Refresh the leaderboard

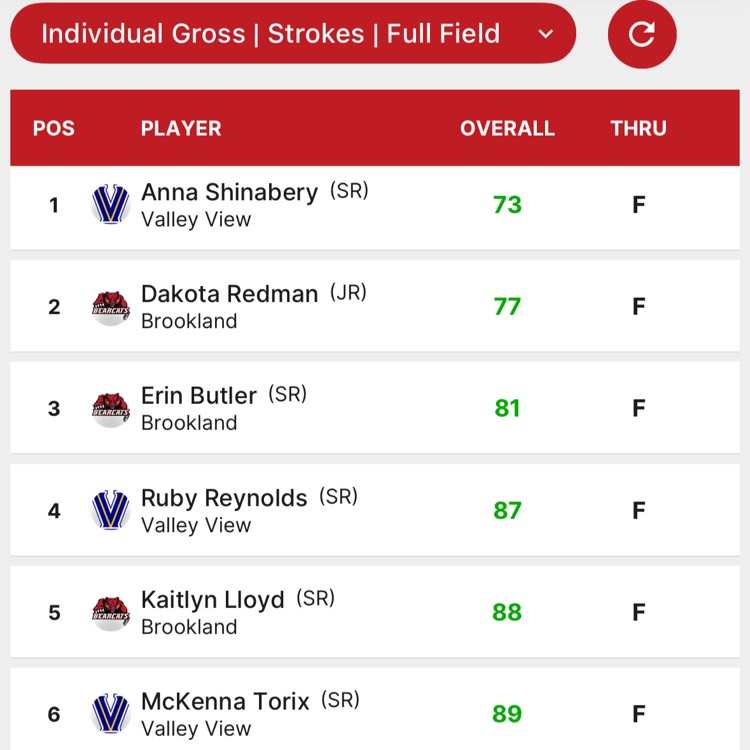(x=642, y=34)
